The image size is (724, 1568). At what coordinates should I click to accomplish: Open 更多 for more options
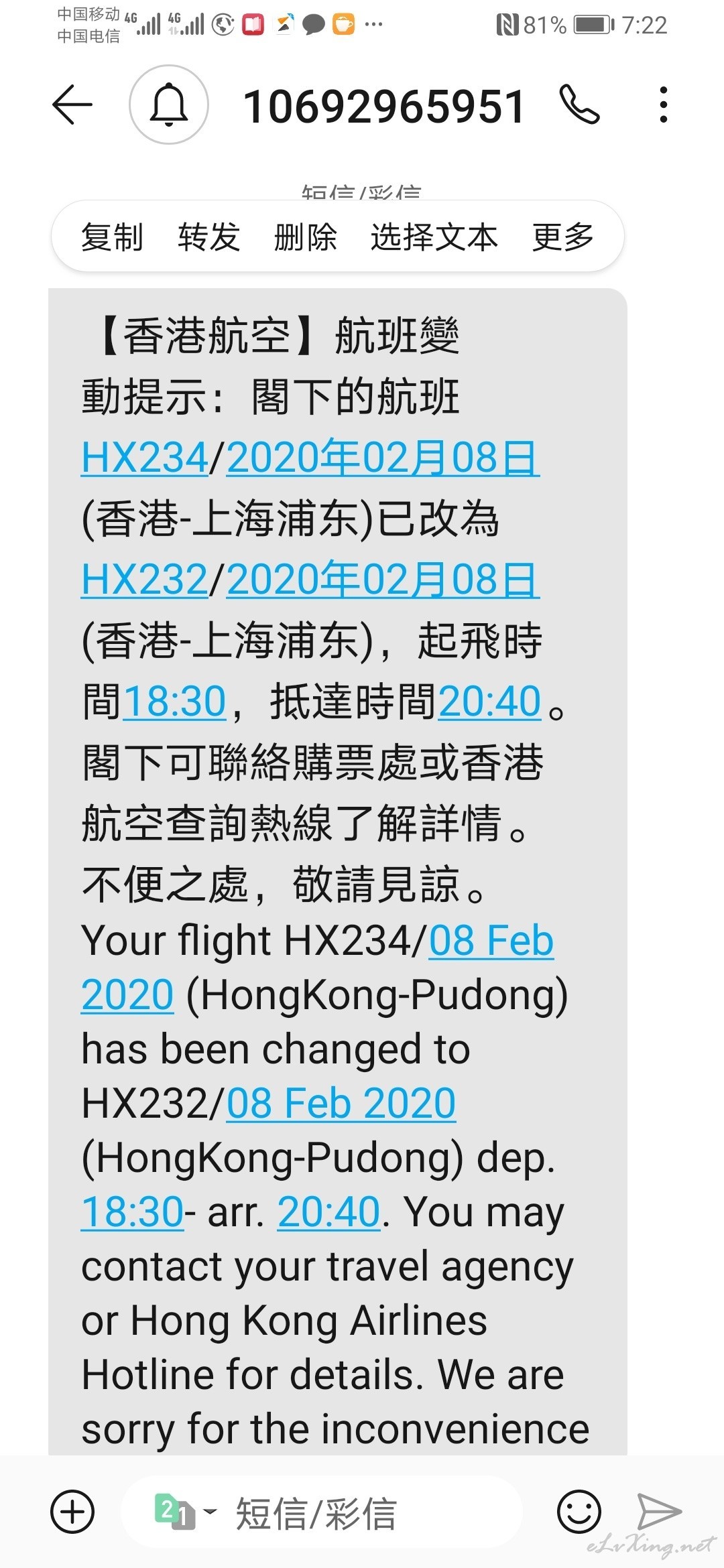point(563,237)
